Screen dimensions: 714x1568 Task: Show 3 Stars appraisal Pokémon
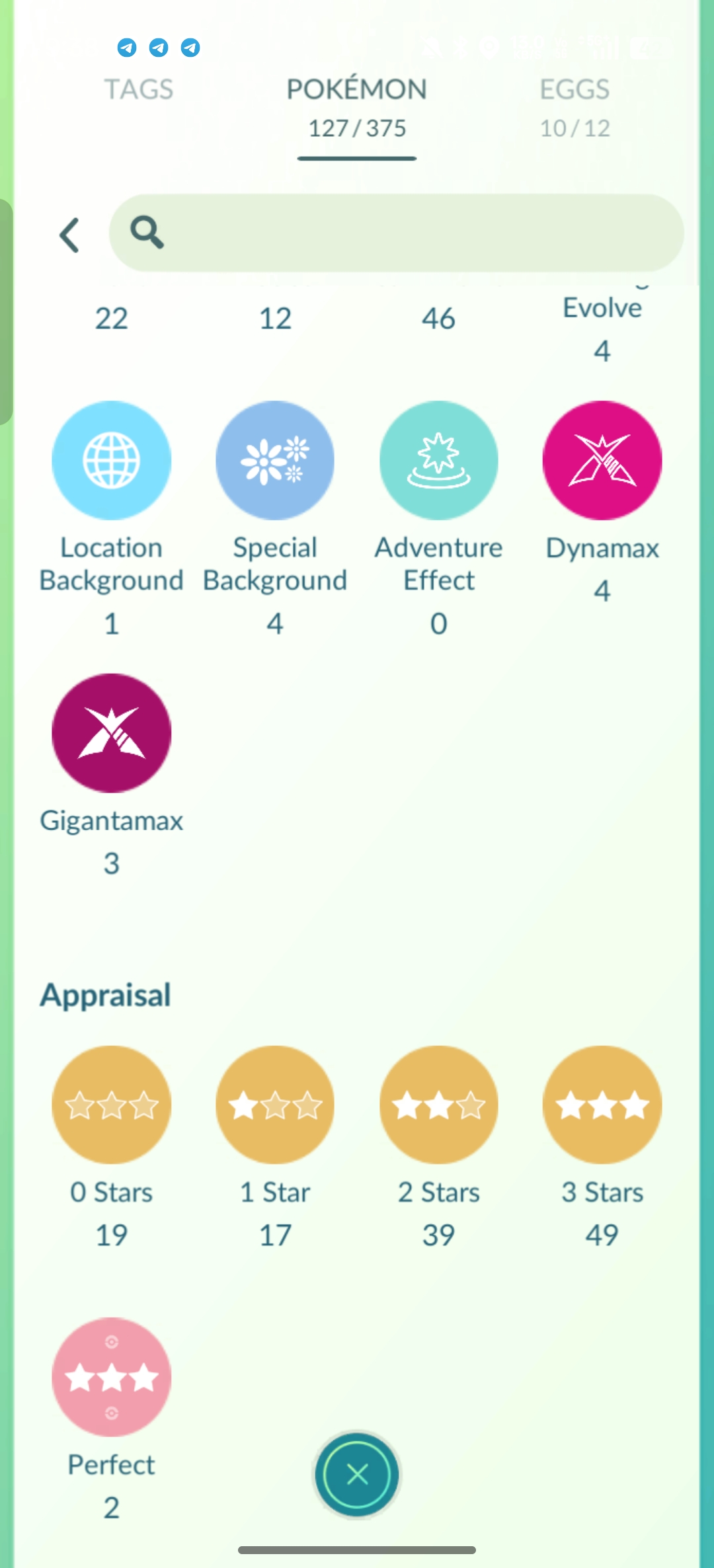pos(602,1105)
